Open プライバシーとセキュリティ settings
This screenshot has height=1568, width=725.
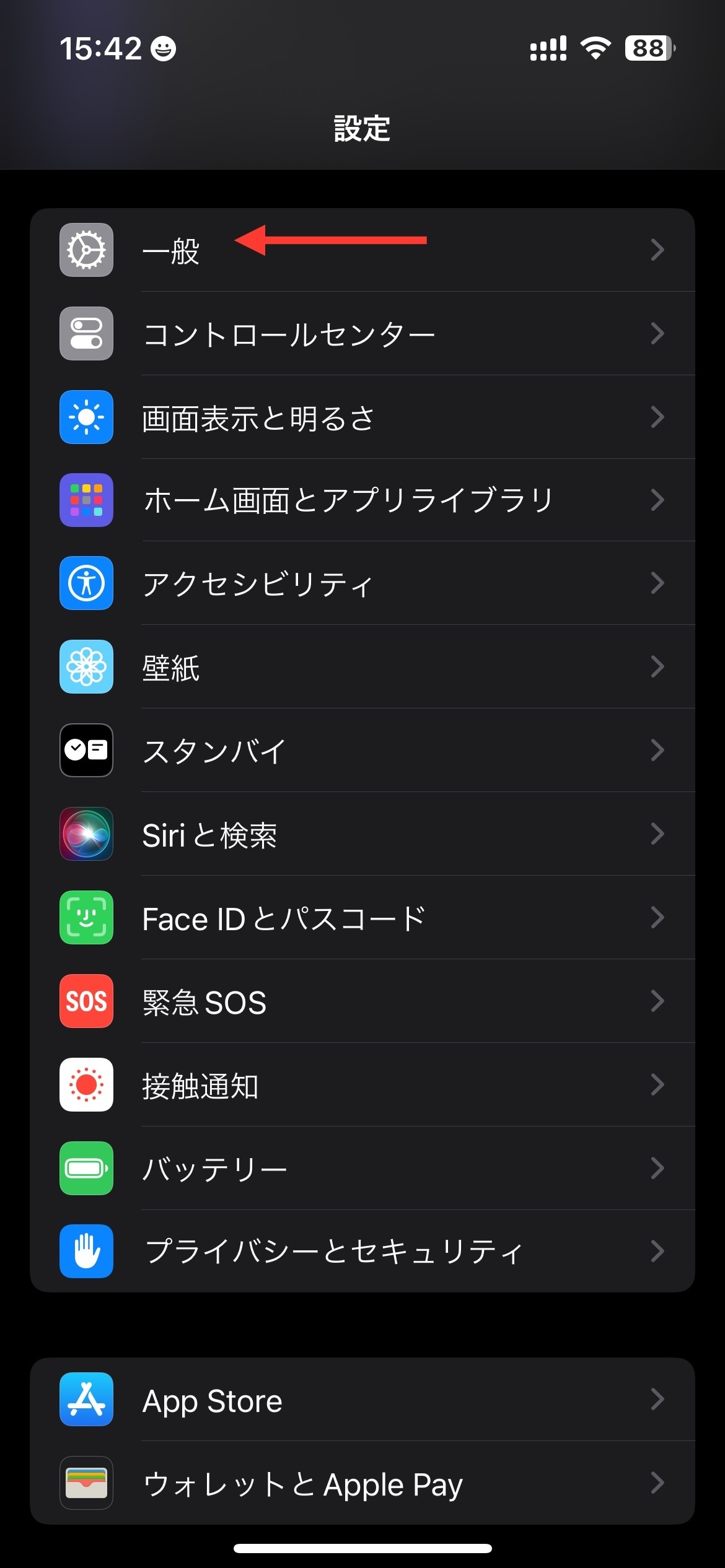[x=362, y=1252]
